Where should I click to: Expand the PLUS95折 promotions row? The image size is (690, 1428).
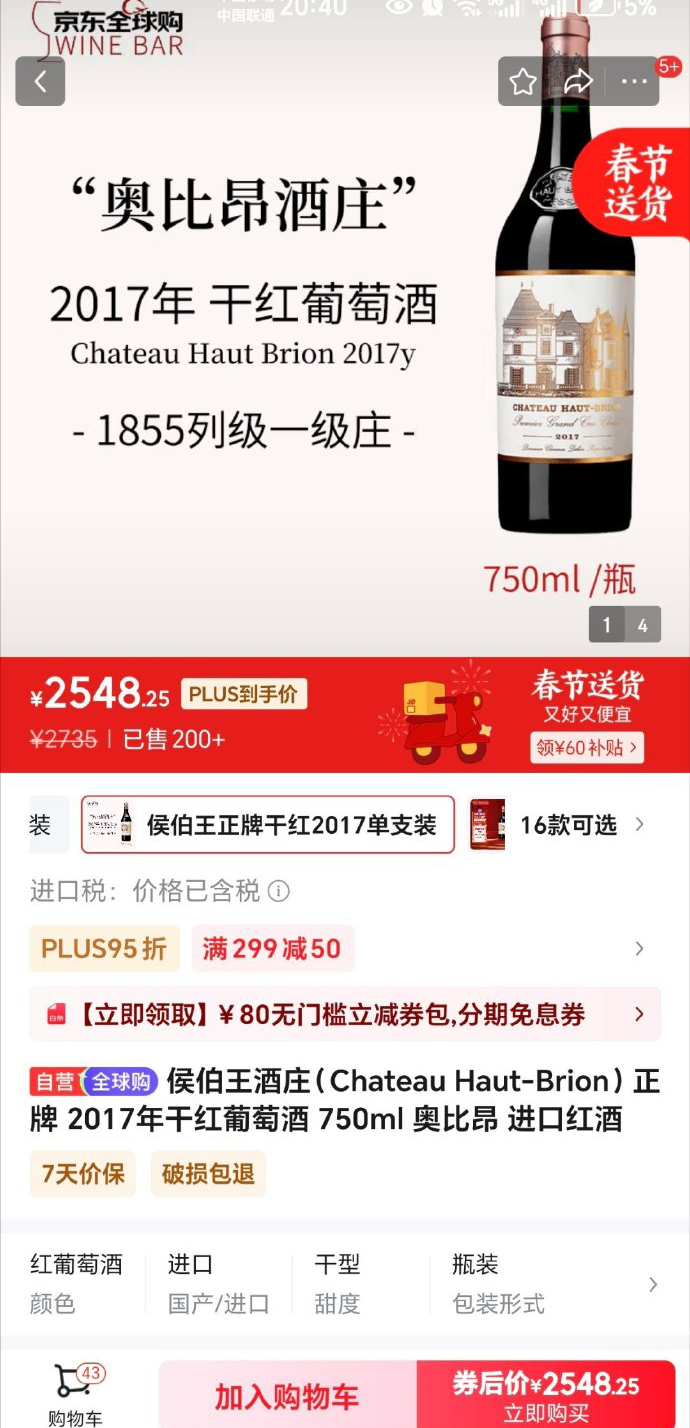pos(639,949)
